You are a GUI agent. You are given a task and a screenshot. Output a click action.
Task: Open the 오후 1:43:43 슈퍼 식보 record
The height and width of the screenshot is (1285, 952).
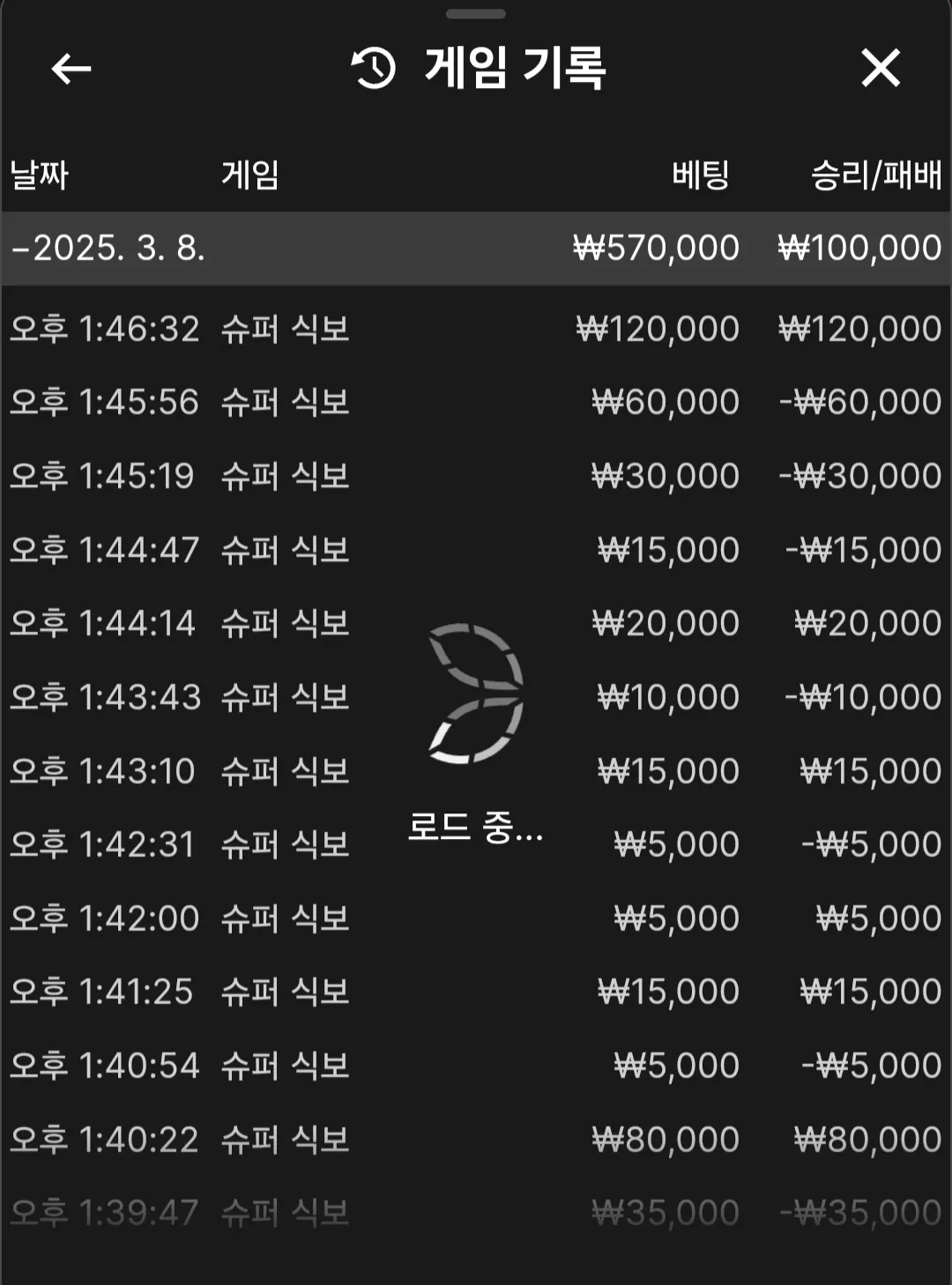476,697
